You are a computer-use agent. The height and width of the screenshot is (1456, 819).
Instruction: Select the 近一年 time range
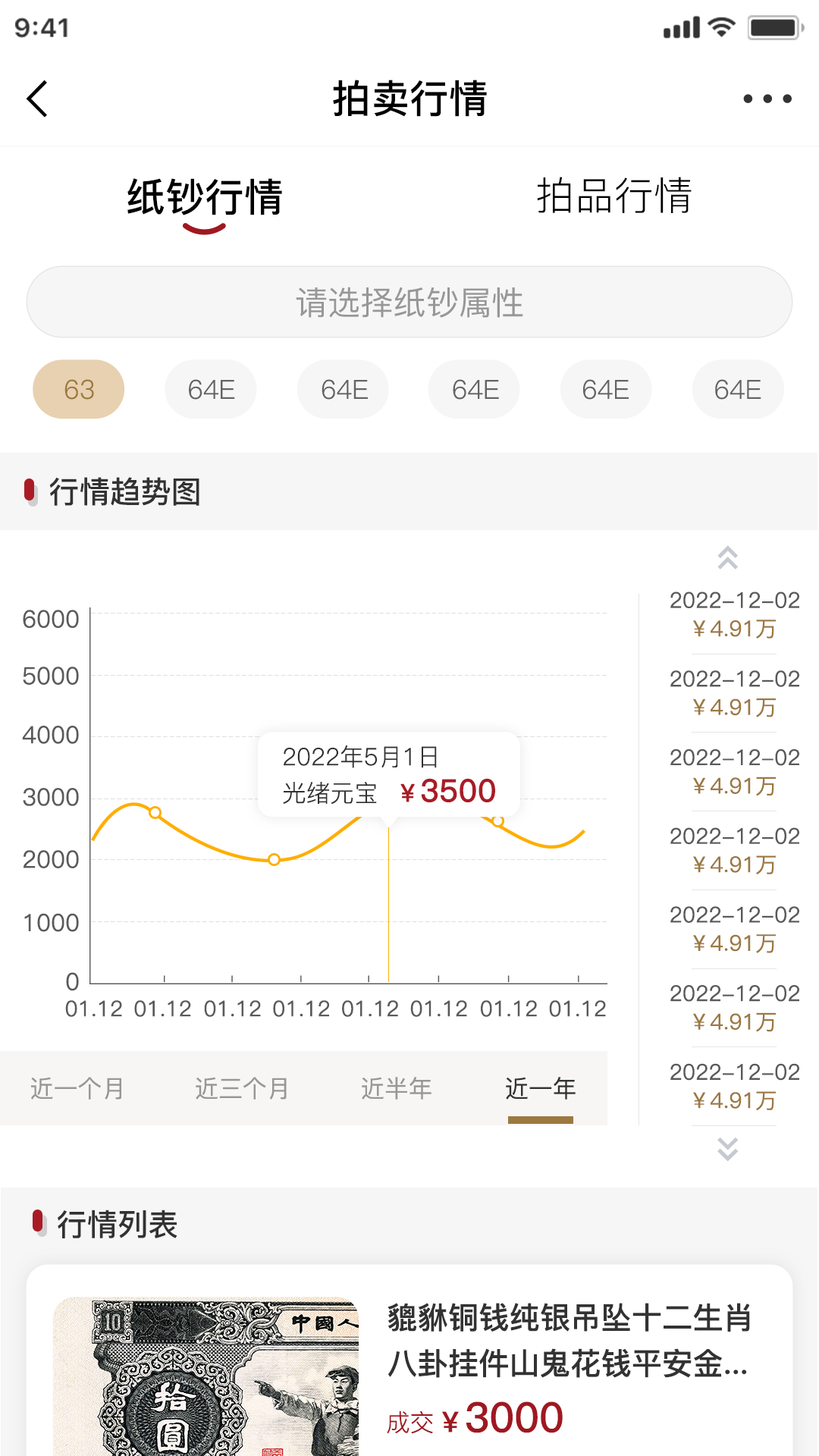click(x=540, y=1088)
